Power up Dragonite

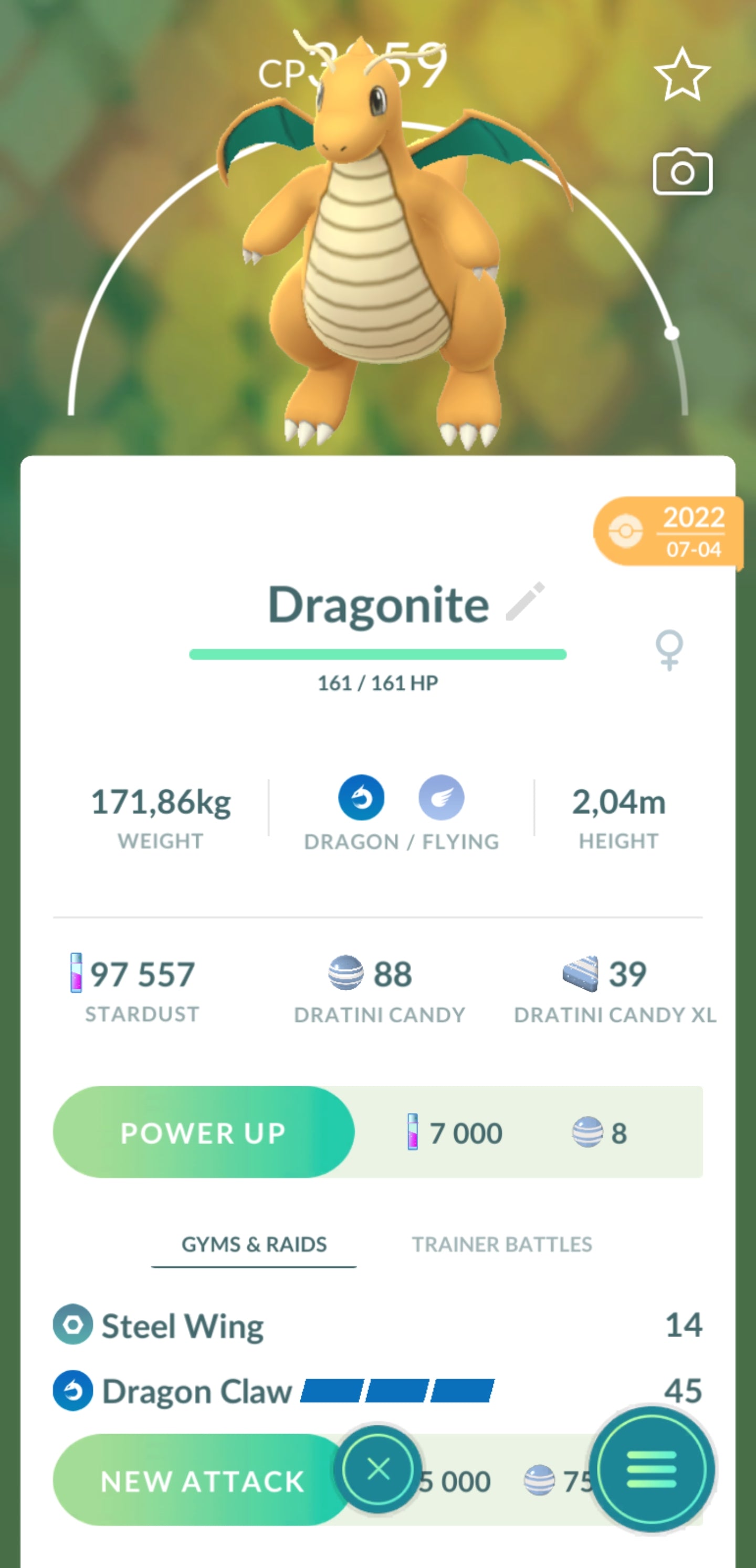(204, 1132)
